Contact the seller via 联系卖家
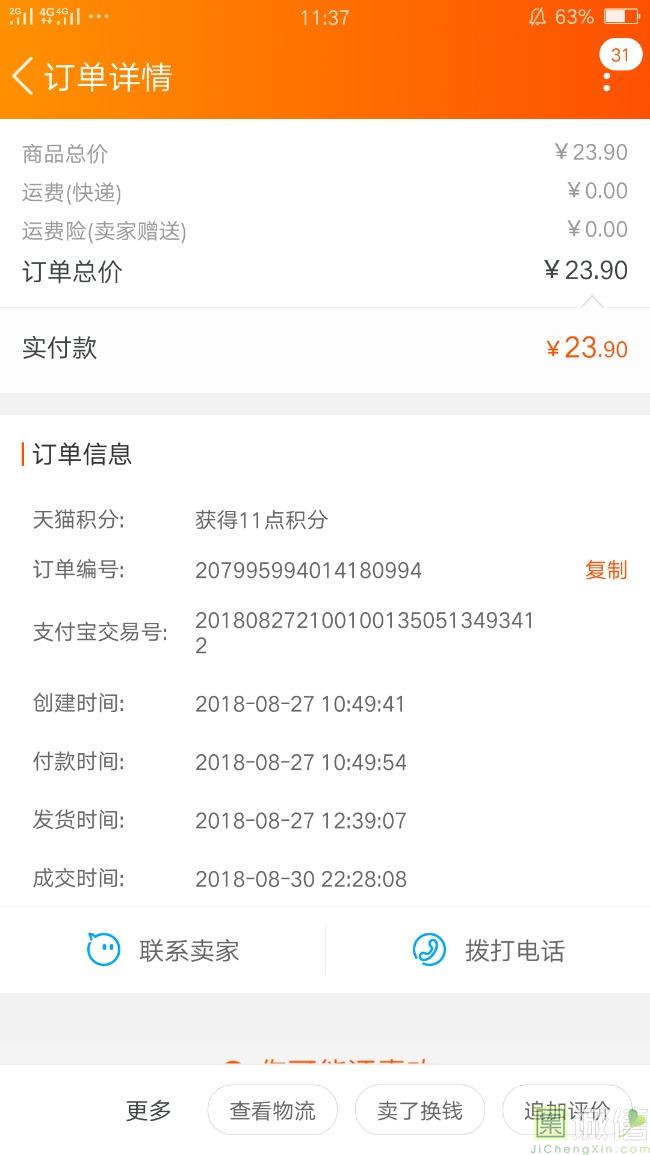650x1155 pixels. tap(164, 950)
